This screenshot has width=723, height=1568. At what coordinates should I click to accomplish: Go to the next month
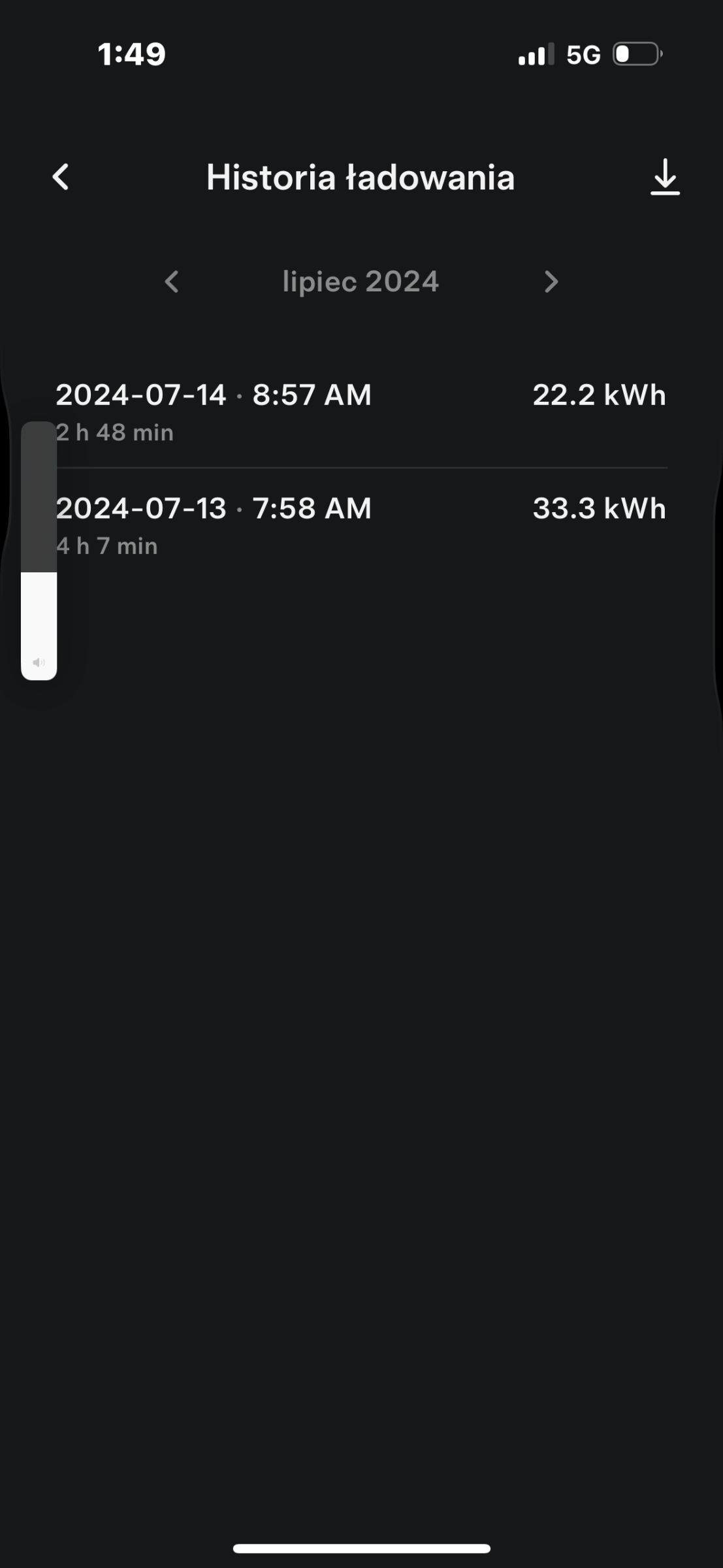click(551, 282)
